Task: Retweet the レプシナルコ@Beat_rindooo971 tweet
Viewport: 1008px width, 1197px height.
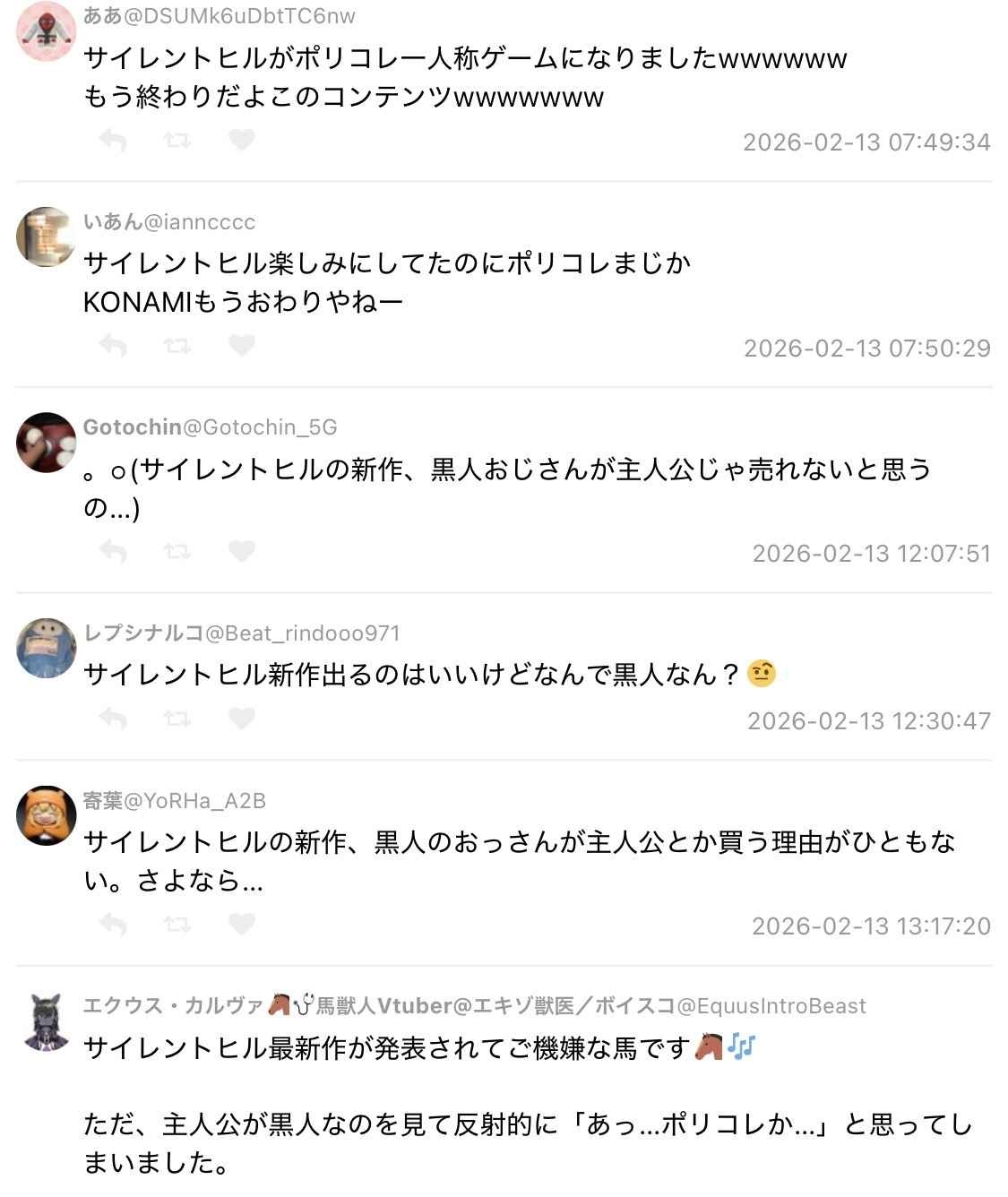Action: point(177,719)
